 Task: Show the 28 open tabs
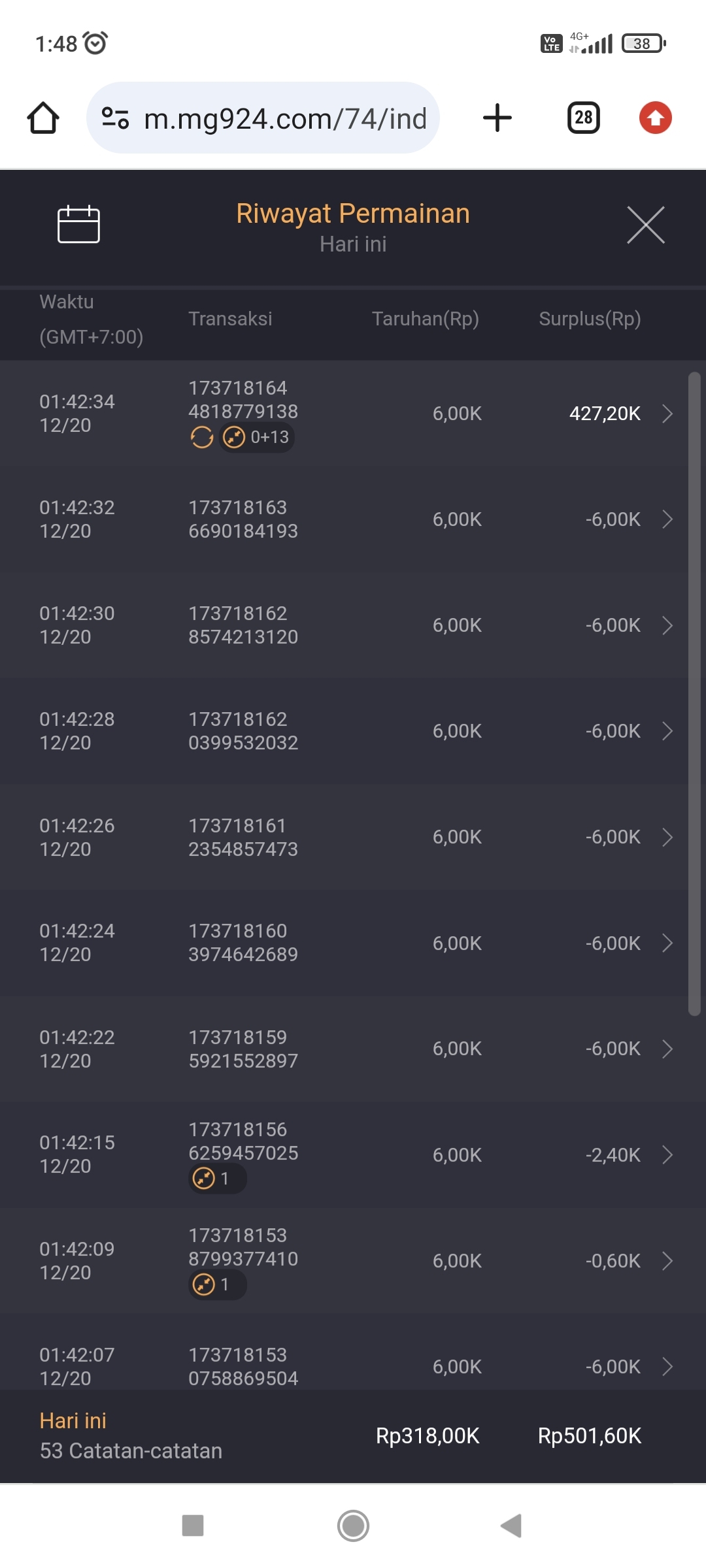(583, 118)
